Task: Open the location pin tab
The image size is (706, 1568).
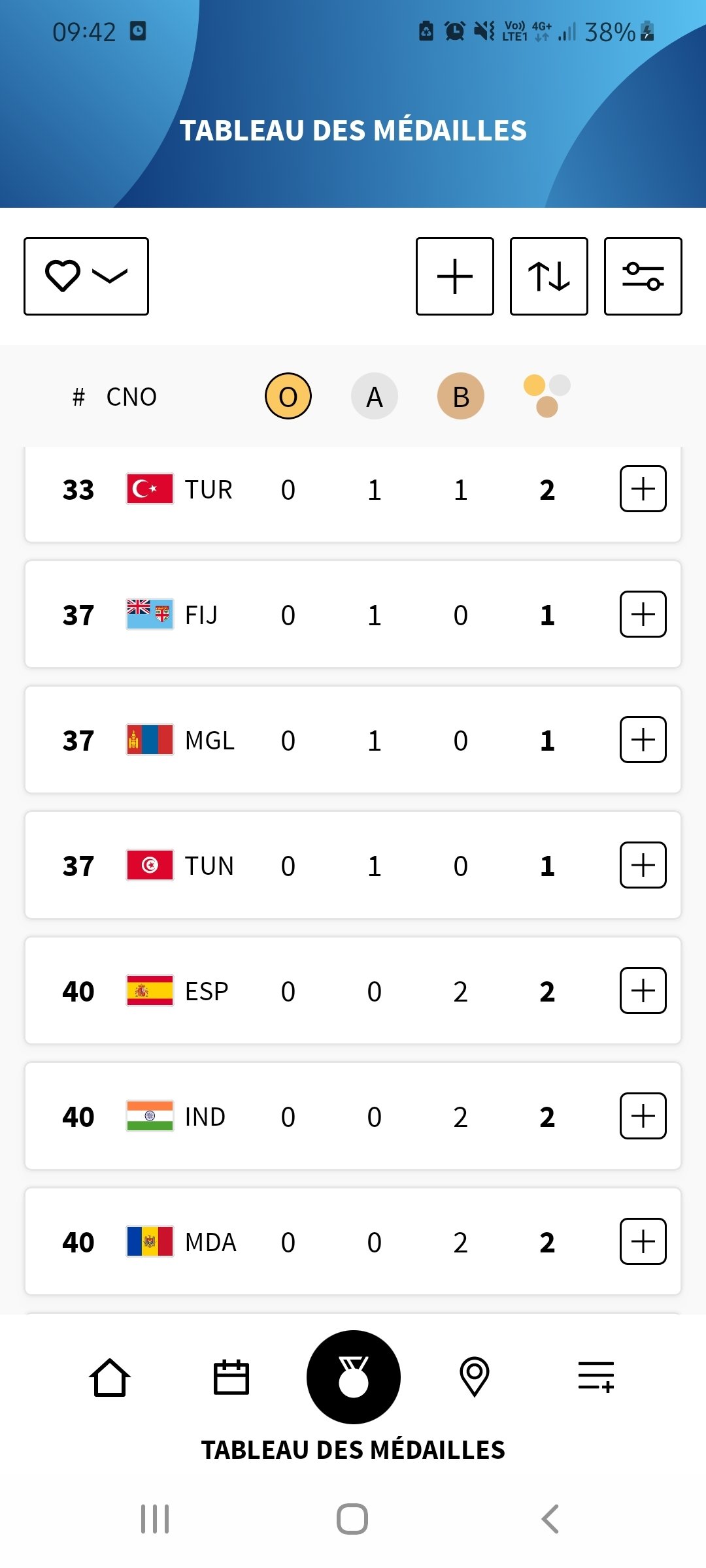Action: click(x=475, y=1377)
